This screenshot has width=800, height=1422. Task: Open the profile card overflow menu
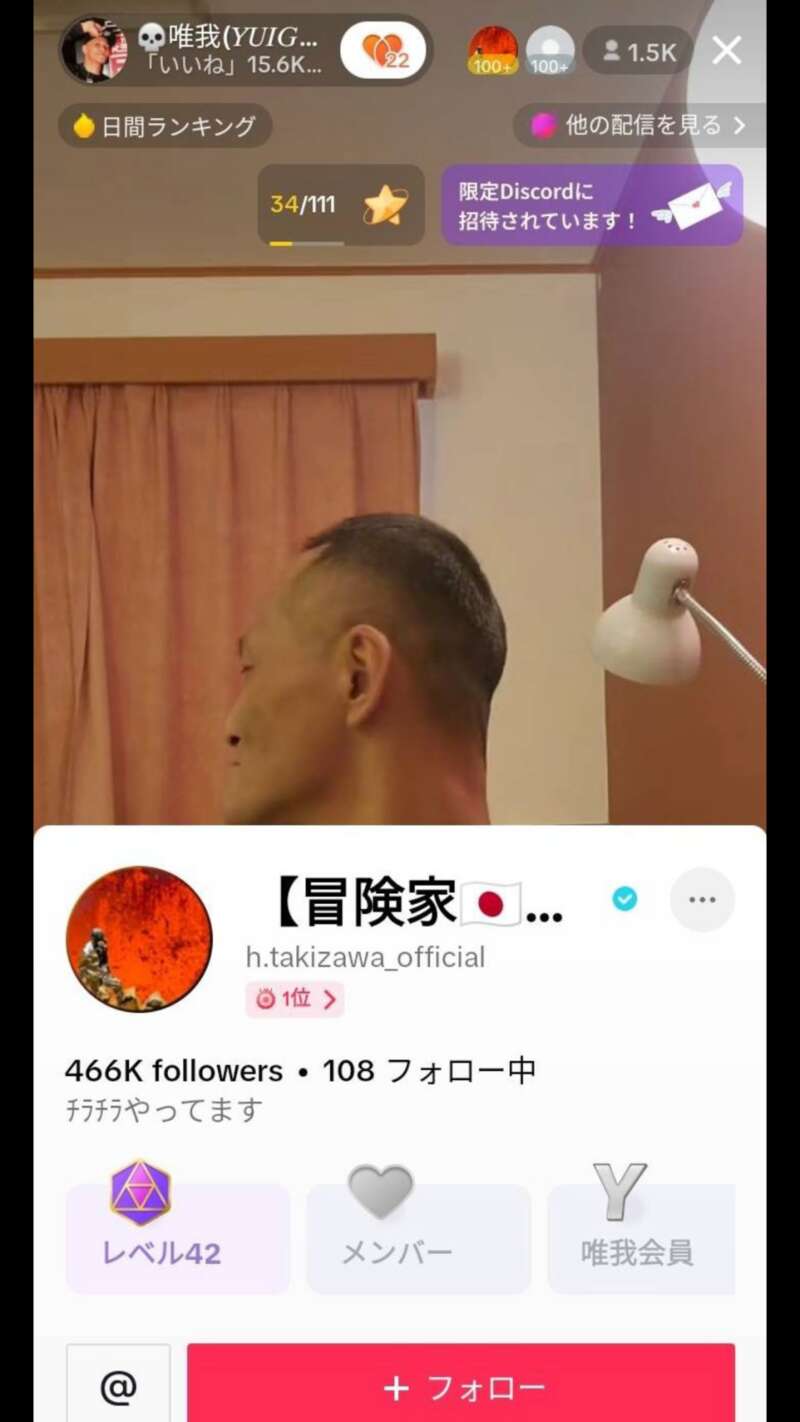[x=702, y=900]
